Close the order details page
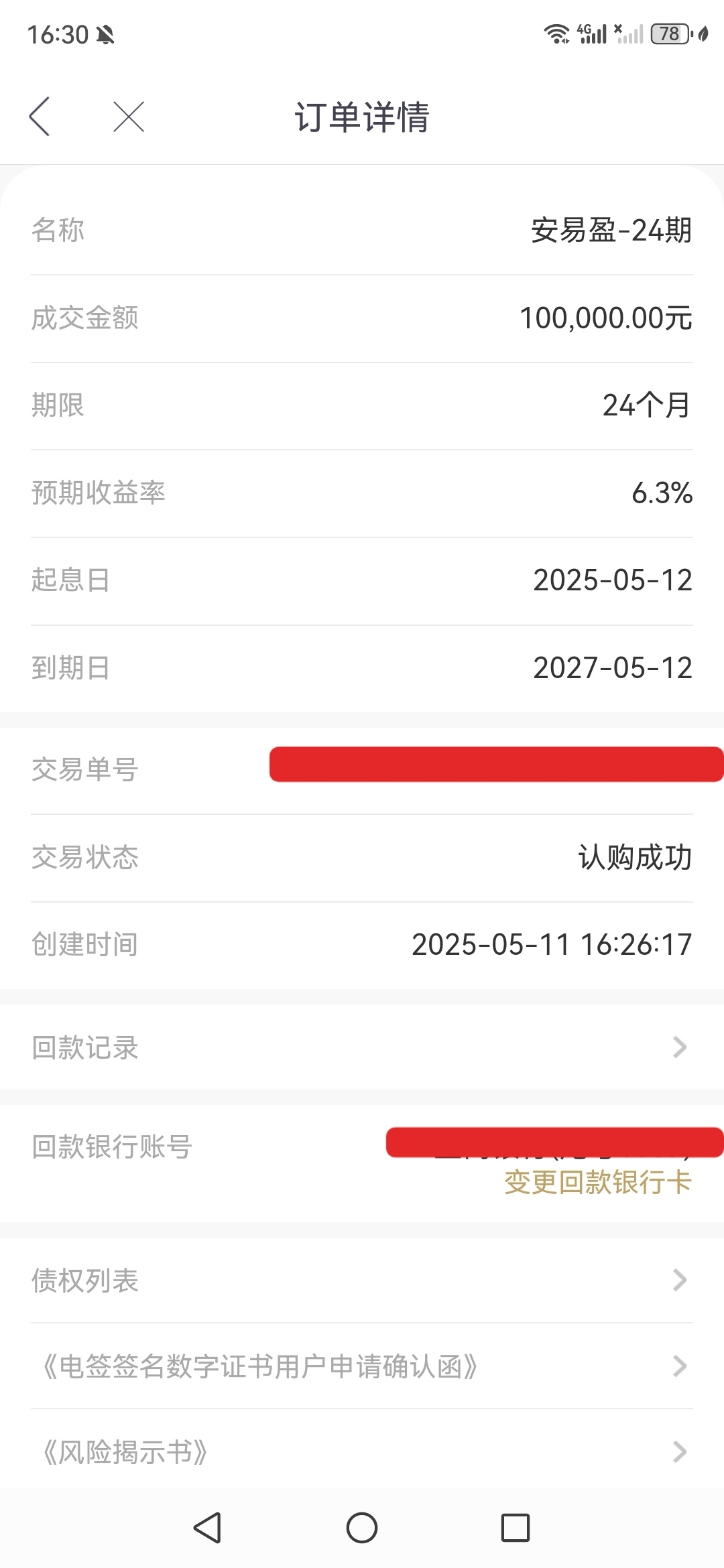Viewport: 724px width, 1568px height. pyautogui.click(x=129, y=117)
